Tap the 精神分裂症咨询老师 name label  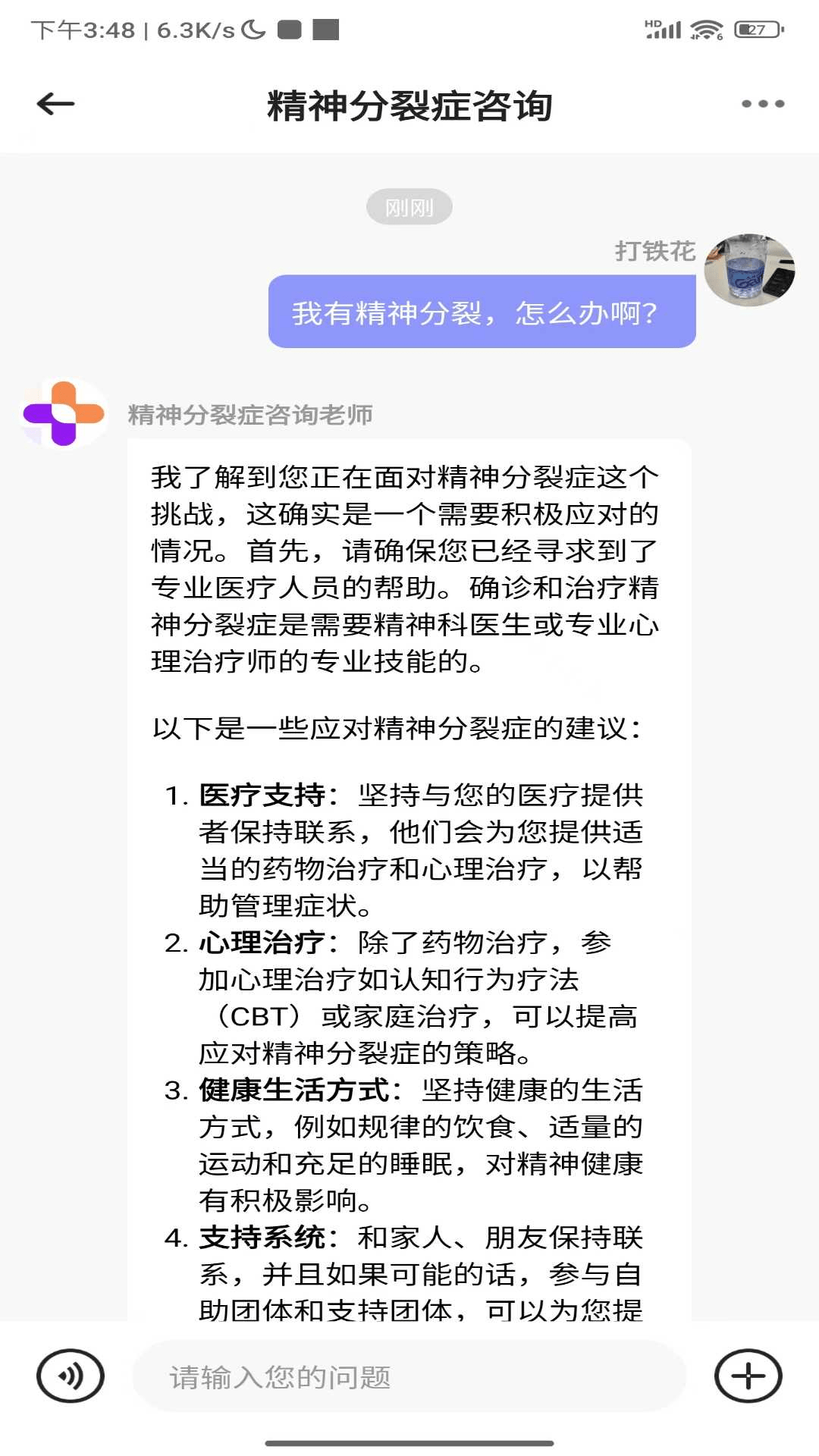(250, 416)
